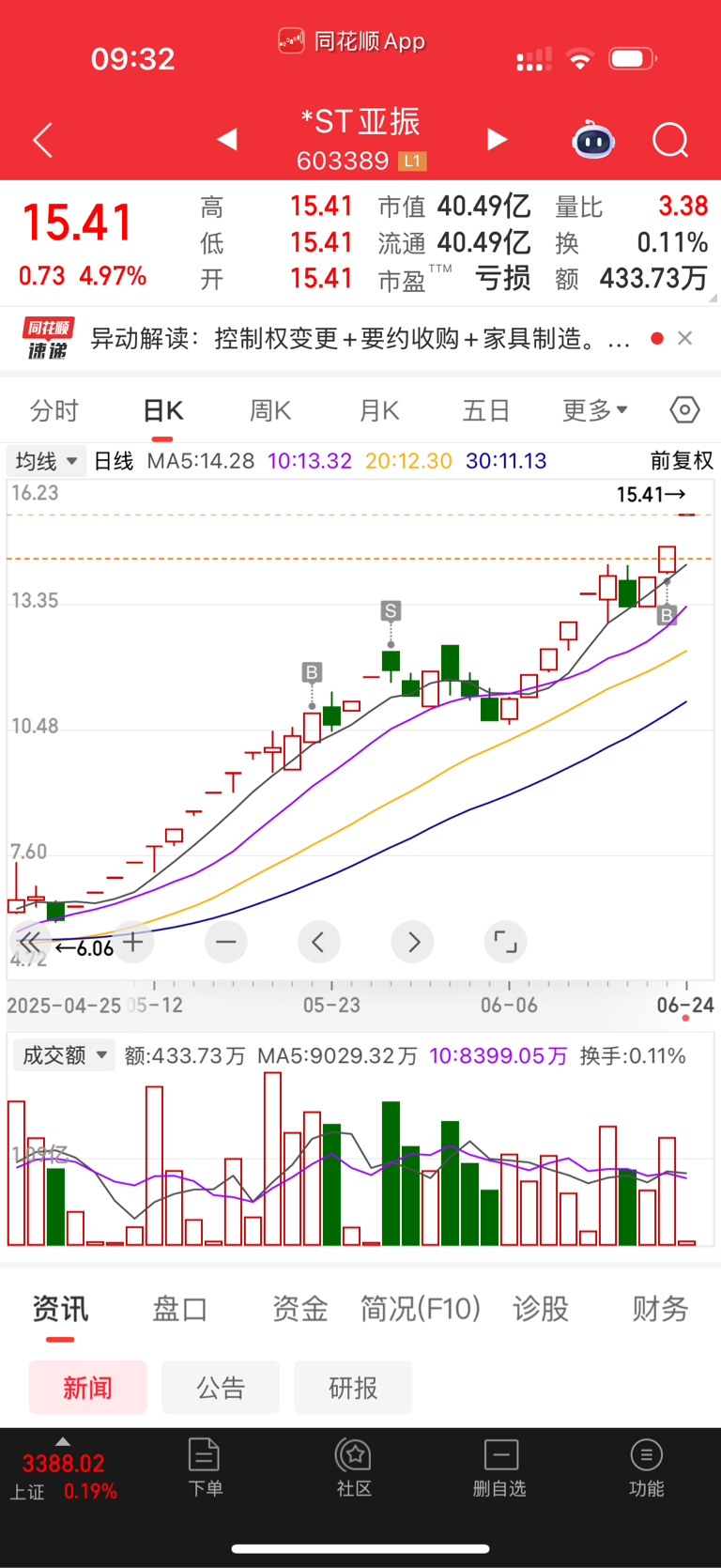Open chart settings hexagon icon
721x1568 pixels.
(684, 410)
